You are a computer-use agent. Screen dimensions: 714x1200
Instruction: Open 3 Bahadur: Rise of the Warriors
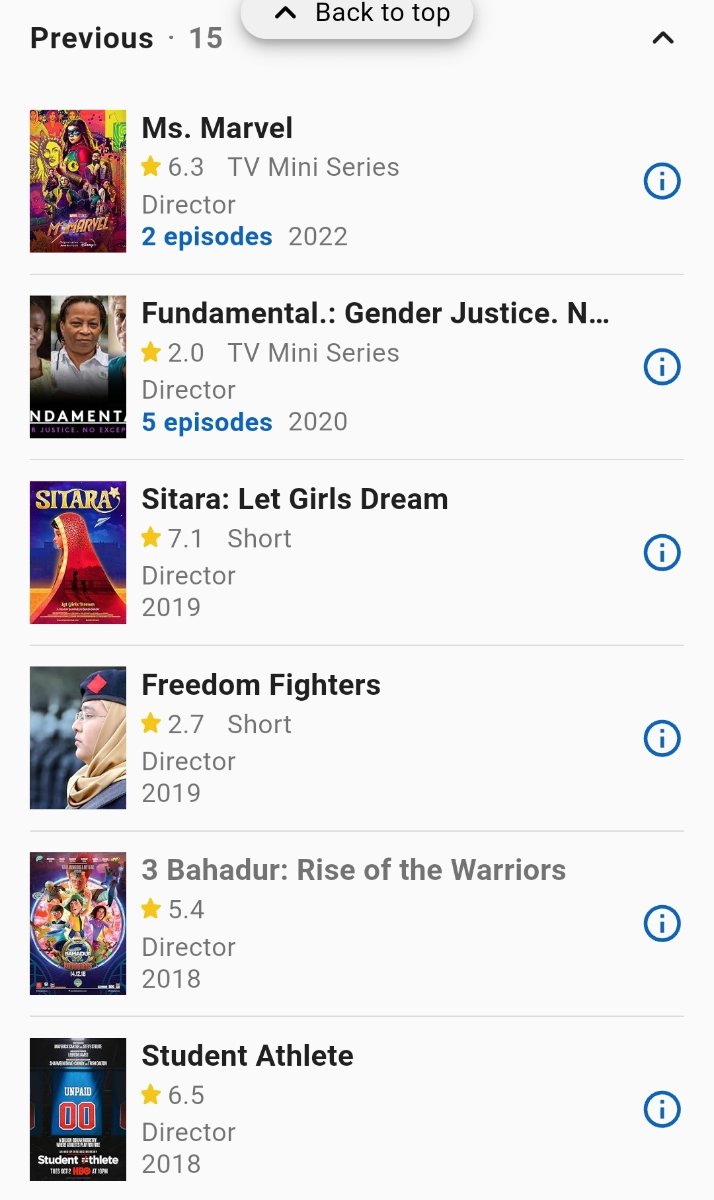[x=353, y=870]
